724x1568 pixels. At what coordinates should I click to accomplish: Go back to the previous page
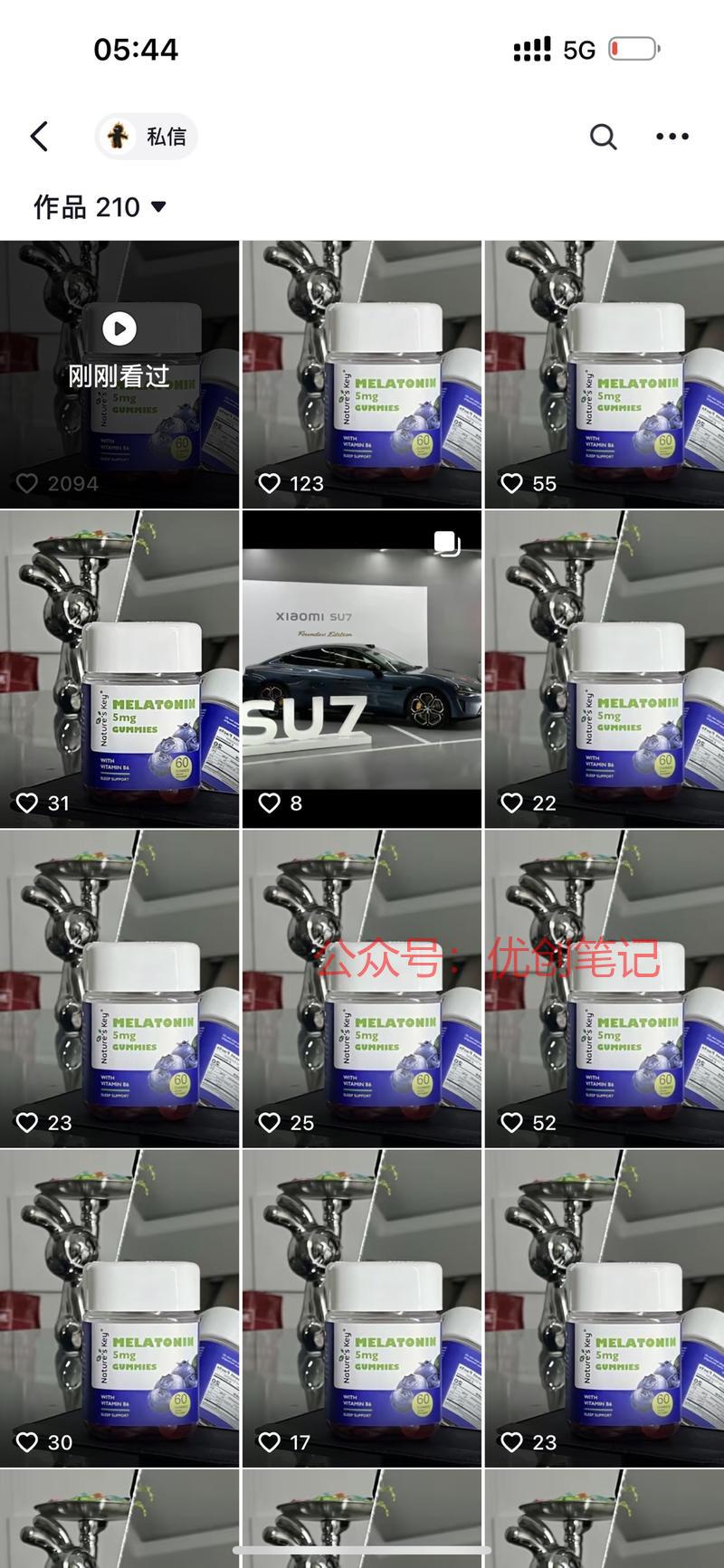click(39, 137)
